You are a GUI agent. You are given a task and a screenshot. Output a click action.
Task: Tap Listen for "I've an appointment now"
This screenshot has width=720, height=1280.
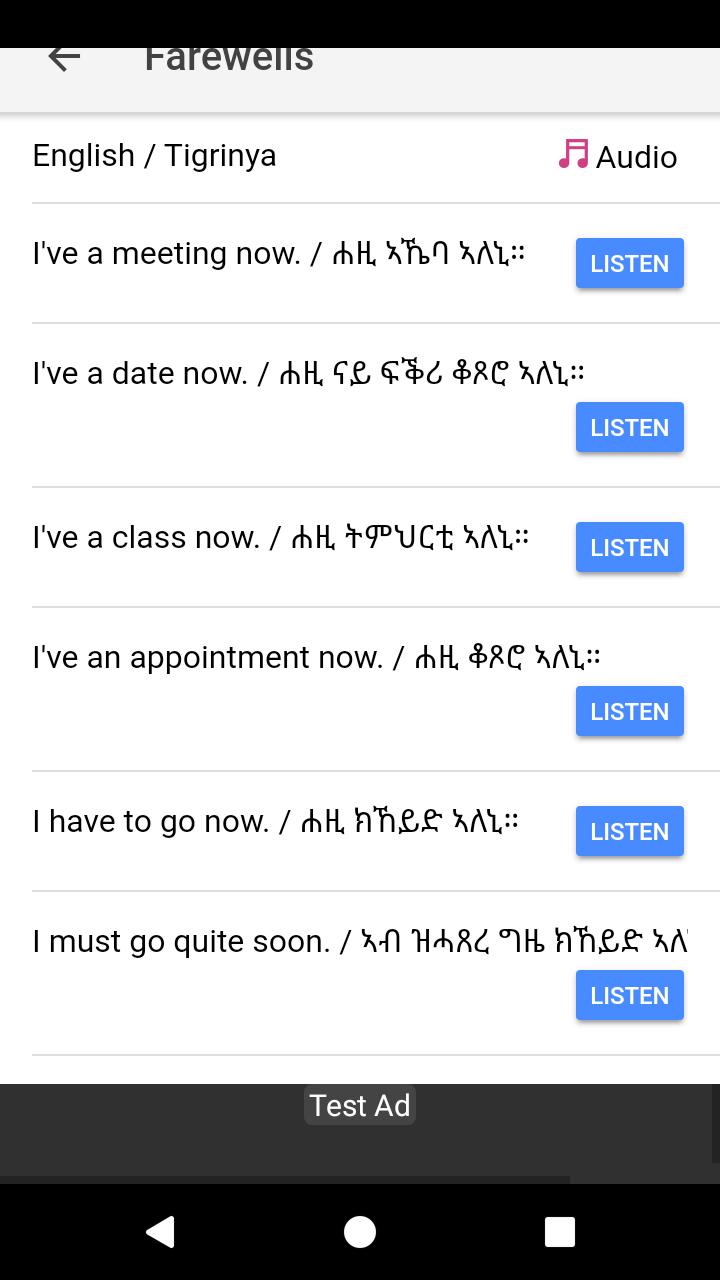coord(629,711)
